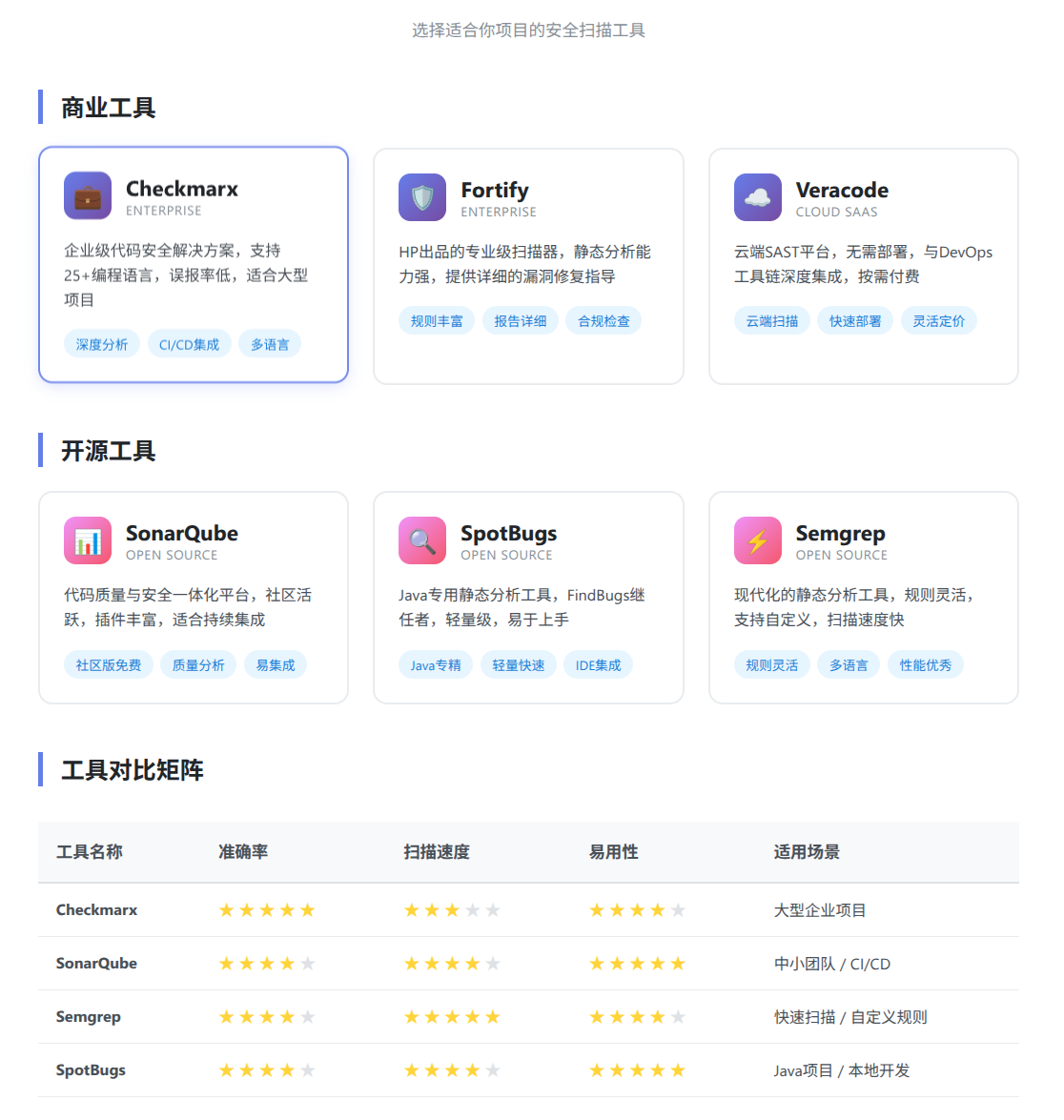This screenshot has height=1120, width=1064.
Task: Open the SpotBugs tool card
Action: [x=528, y=598]
